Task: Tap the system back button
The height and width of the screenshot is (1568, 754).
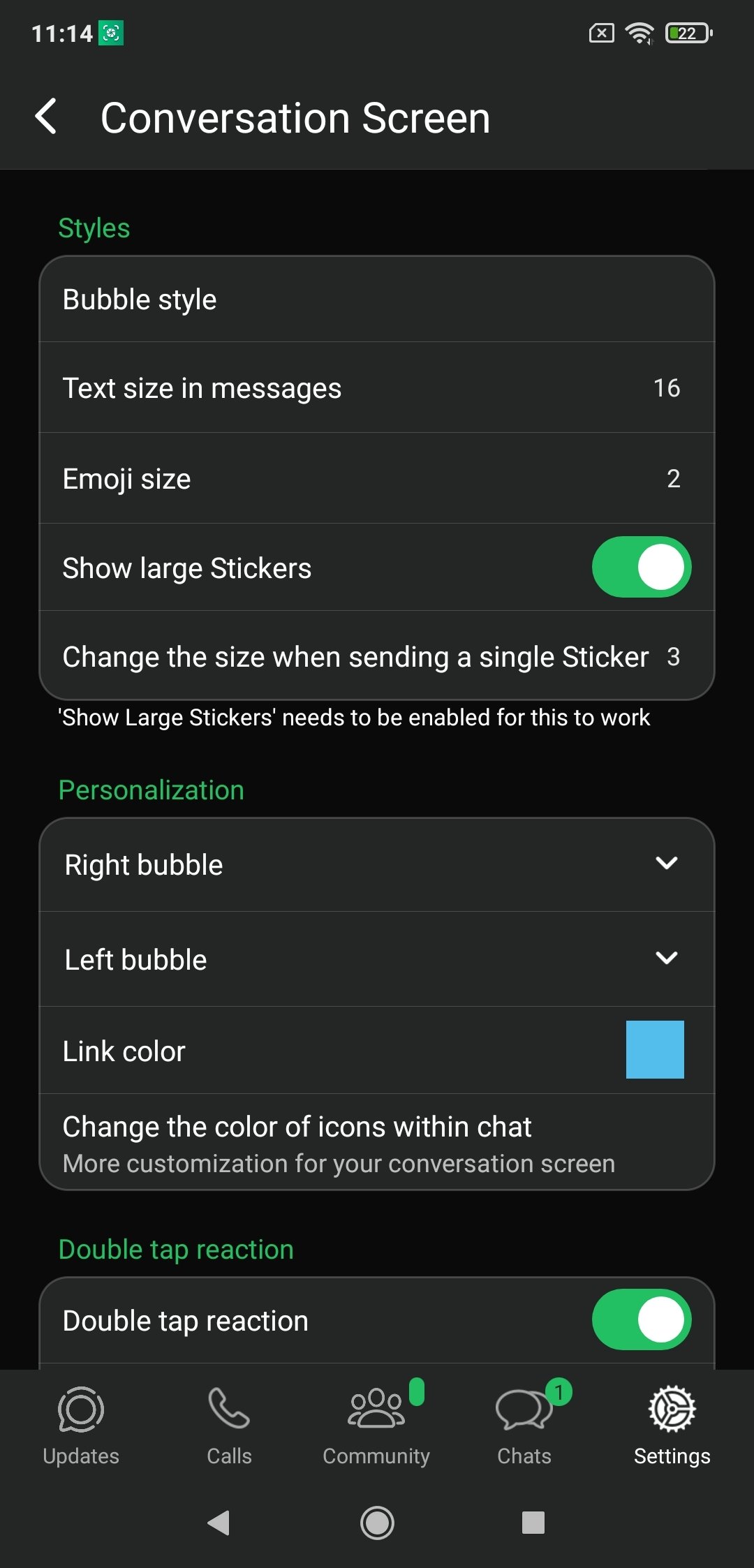Action: point(219,1523)
